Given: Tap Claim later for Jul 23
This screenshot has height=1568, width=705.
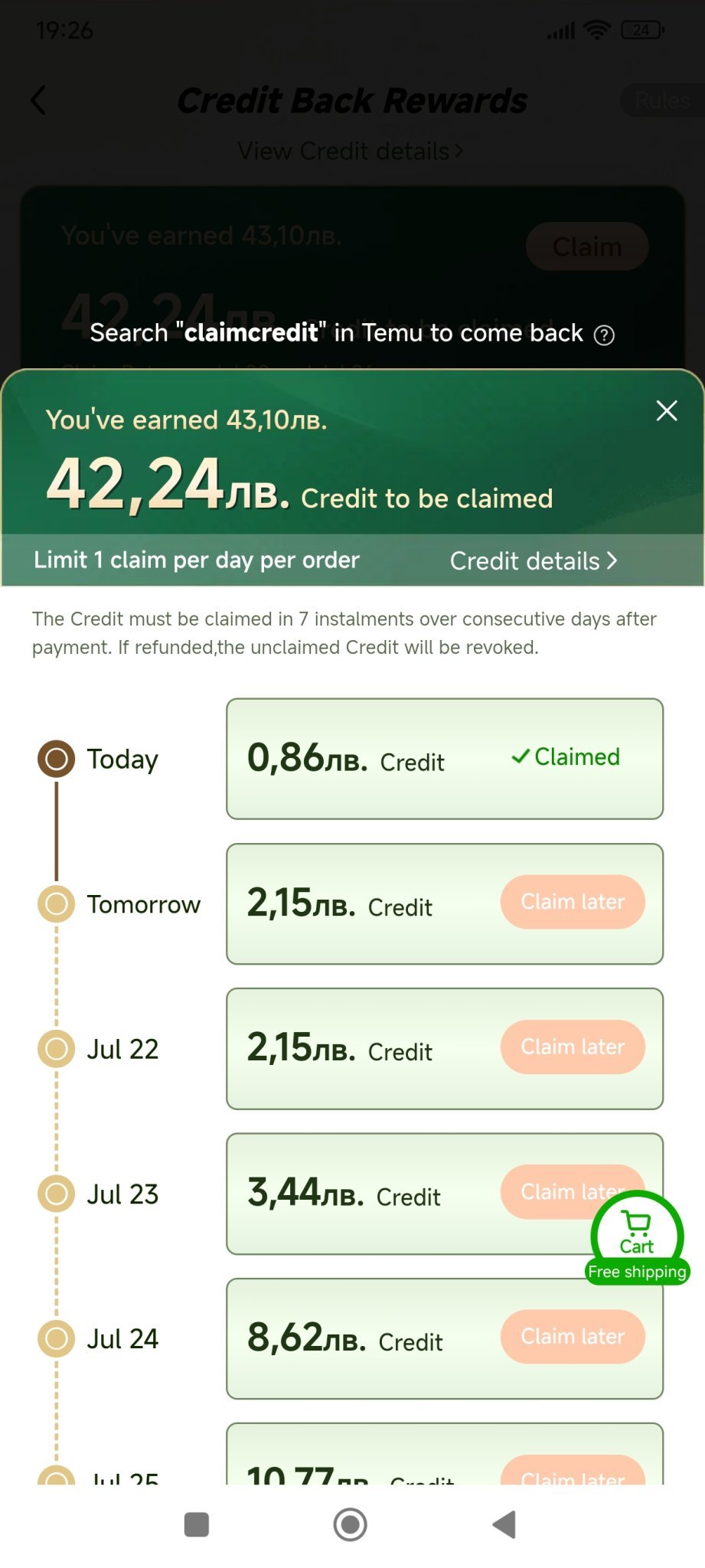Looking at the screenshot, I should click(x=547, y=1191).
